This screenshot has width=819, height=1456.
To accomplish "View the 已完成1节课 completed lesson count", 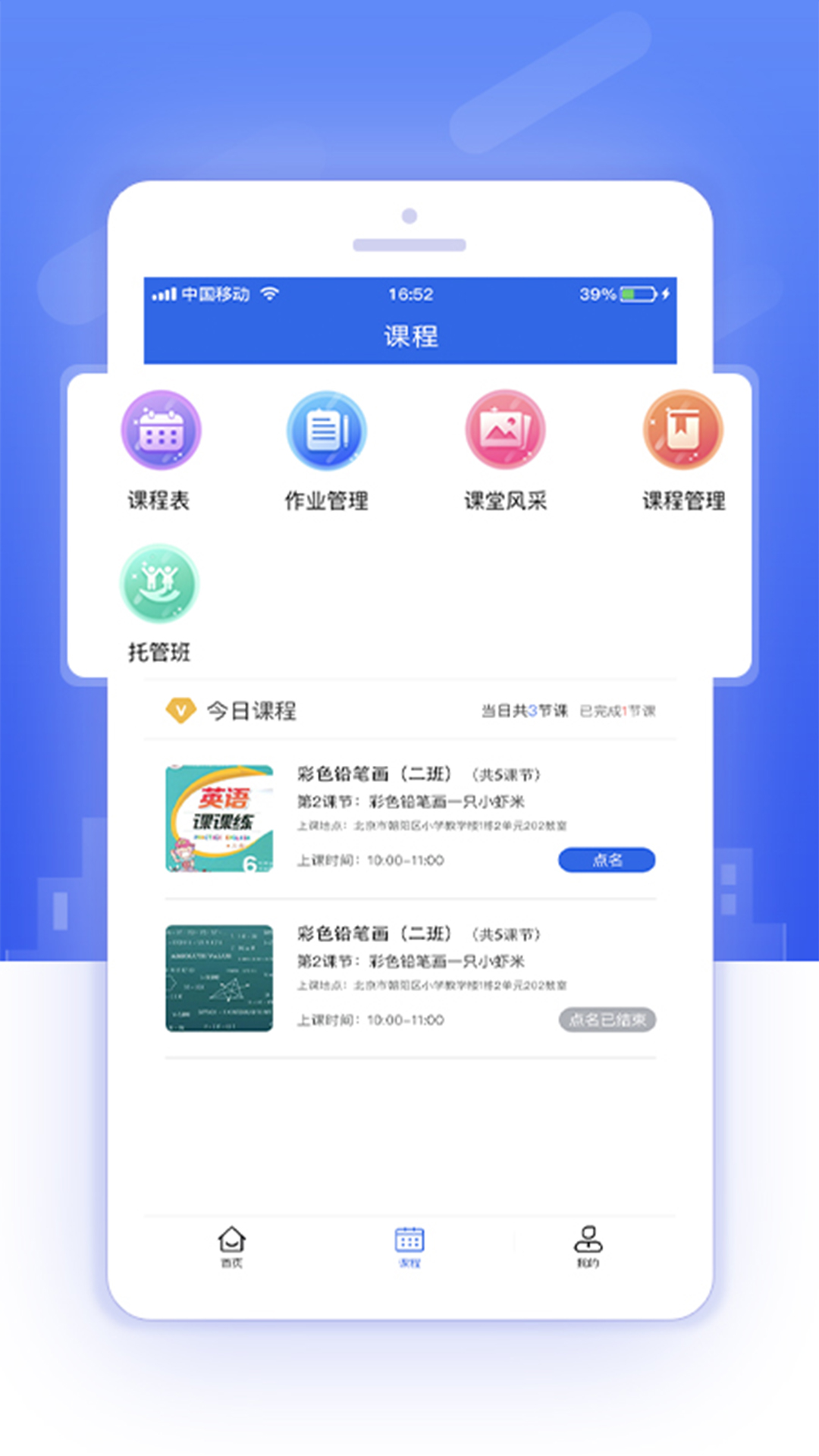I will click(x=620, y=712).
